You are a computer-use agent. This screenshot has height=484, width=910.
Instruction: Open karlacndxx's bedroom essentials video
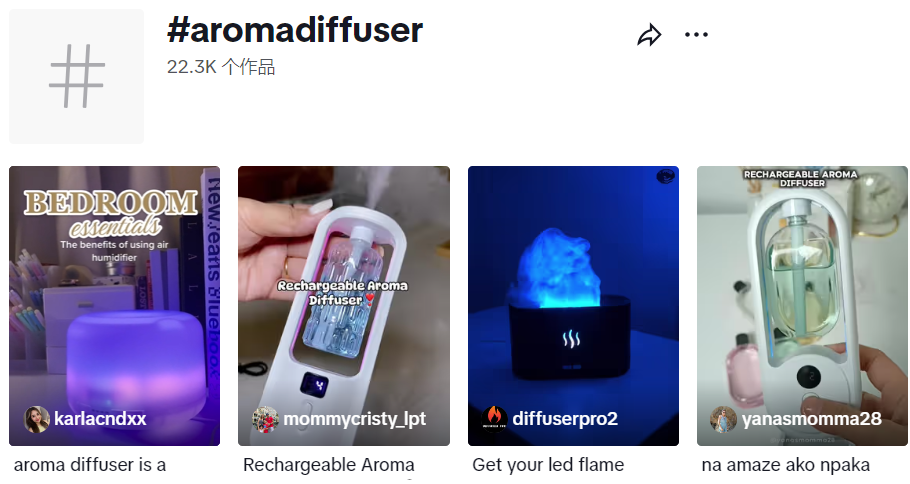pos(114,305)
